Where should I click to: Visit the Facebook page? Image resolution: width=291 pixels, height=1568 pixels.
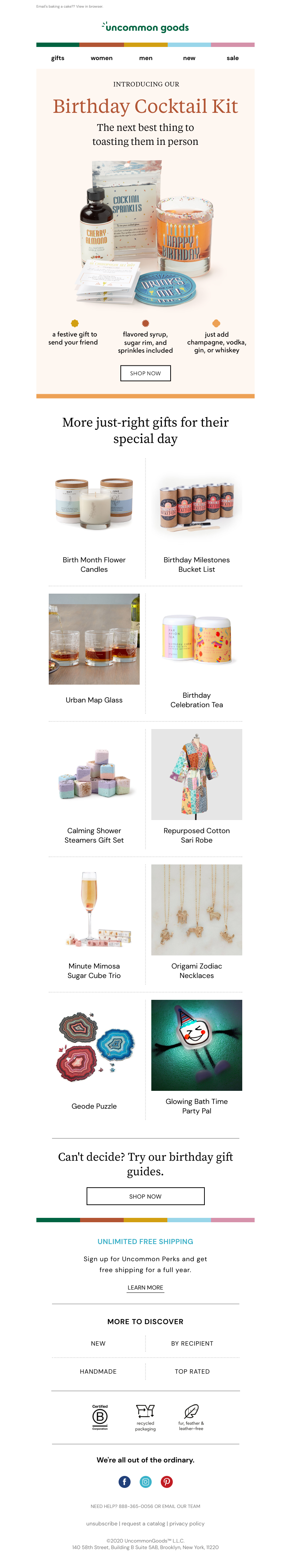click(124, 1482)
